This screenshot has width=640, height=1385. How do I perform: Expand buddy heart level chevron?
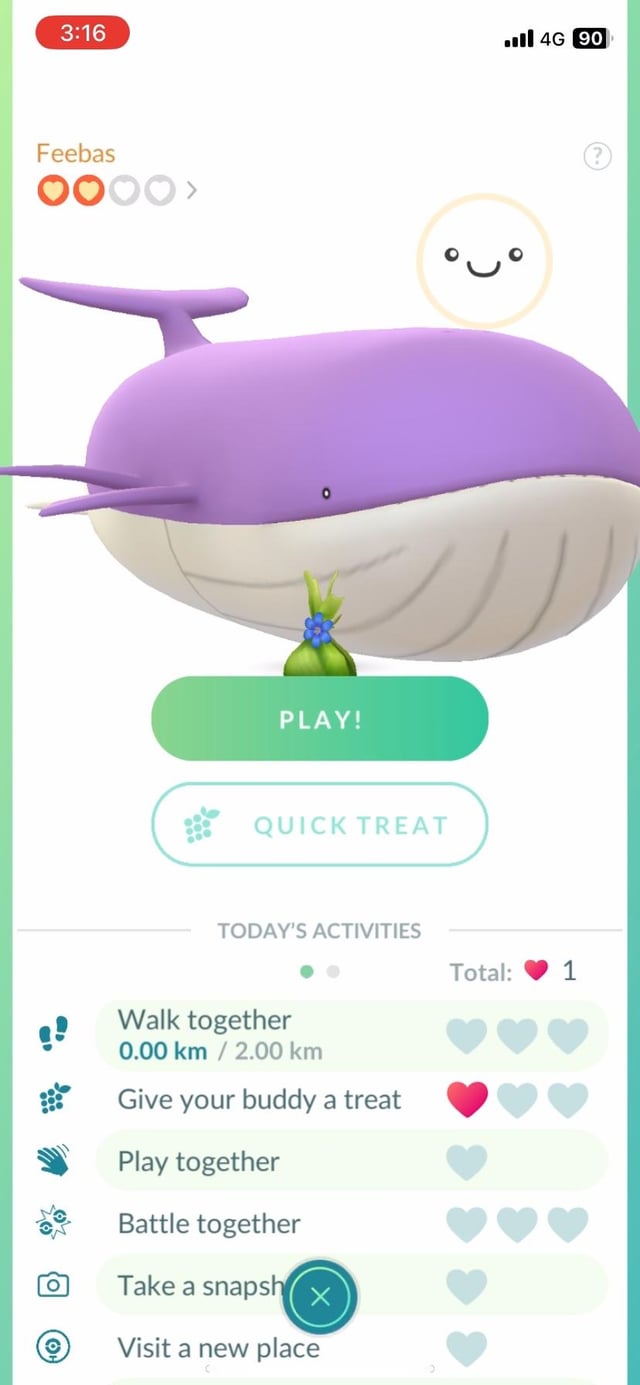pyautogui.click(x=190, y=189)
